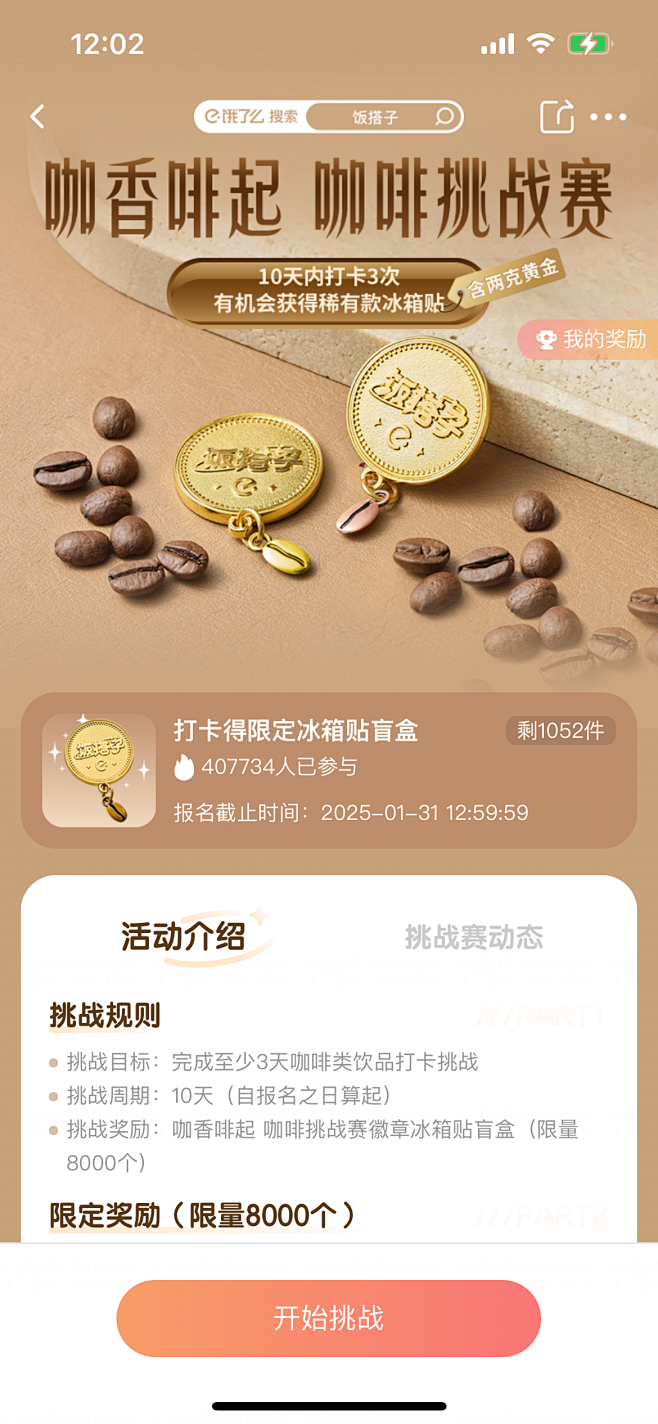Open the three-dot overflow menu

point(608,117)
